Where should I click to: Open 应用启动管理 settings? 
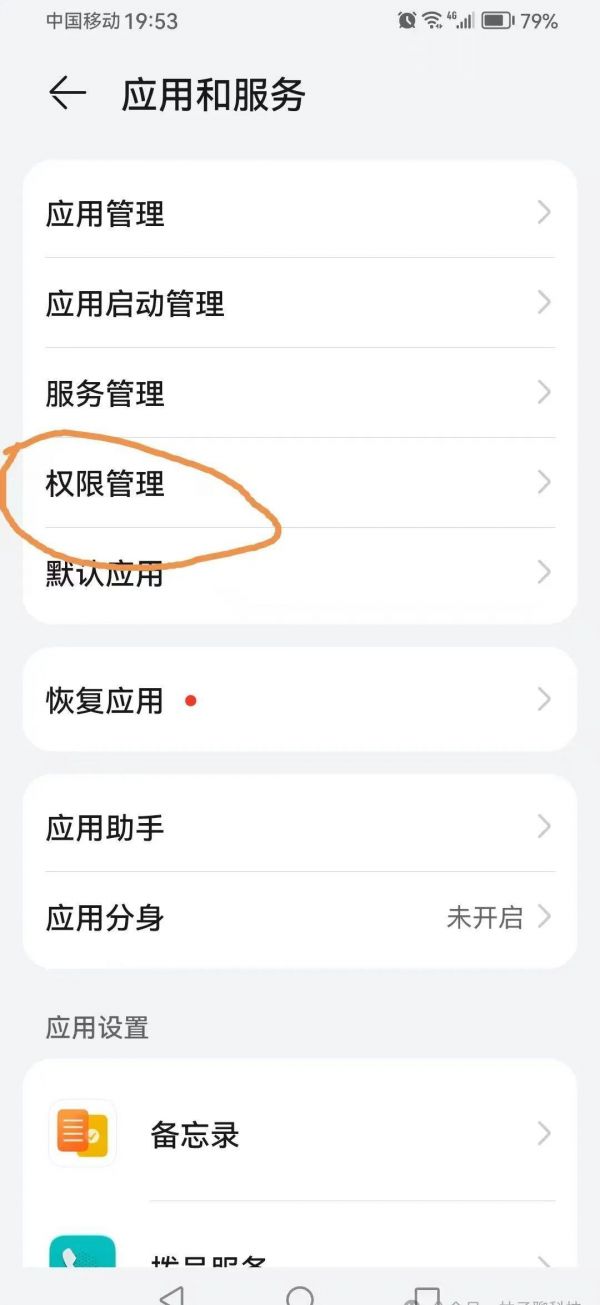[300, 303]
